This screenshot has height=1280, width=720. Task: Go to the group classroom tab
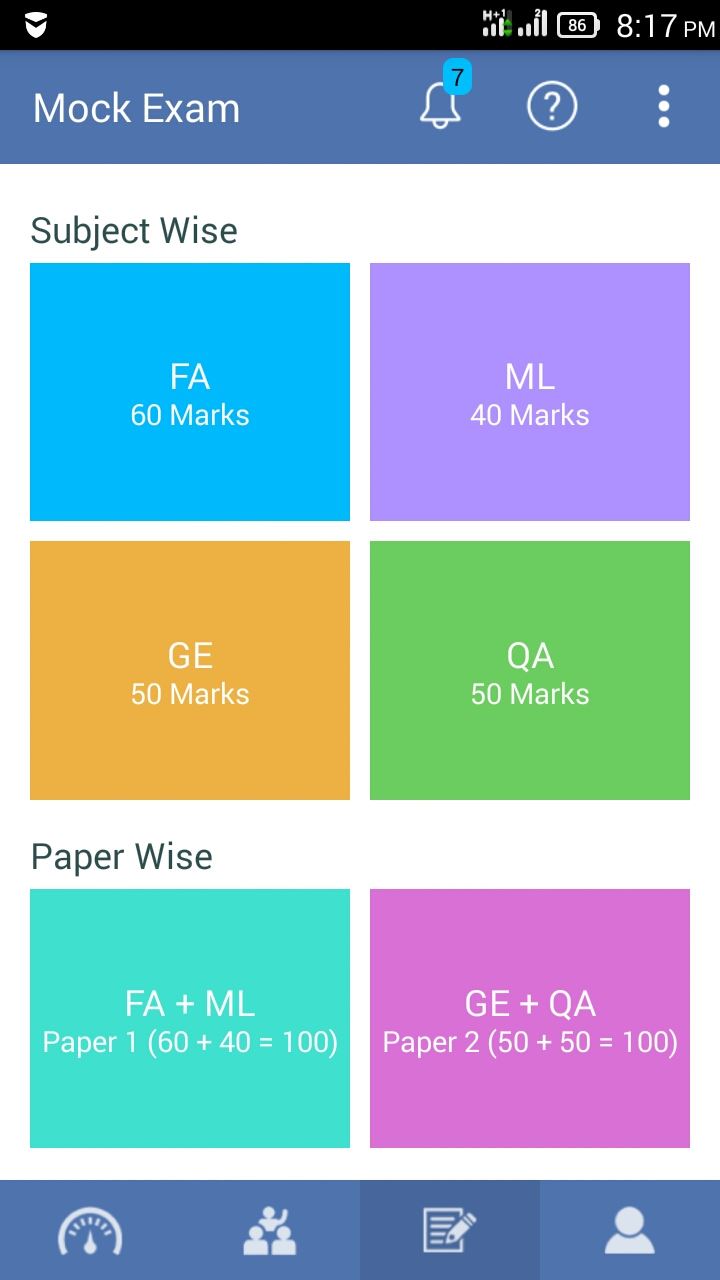click(270, 1230)
